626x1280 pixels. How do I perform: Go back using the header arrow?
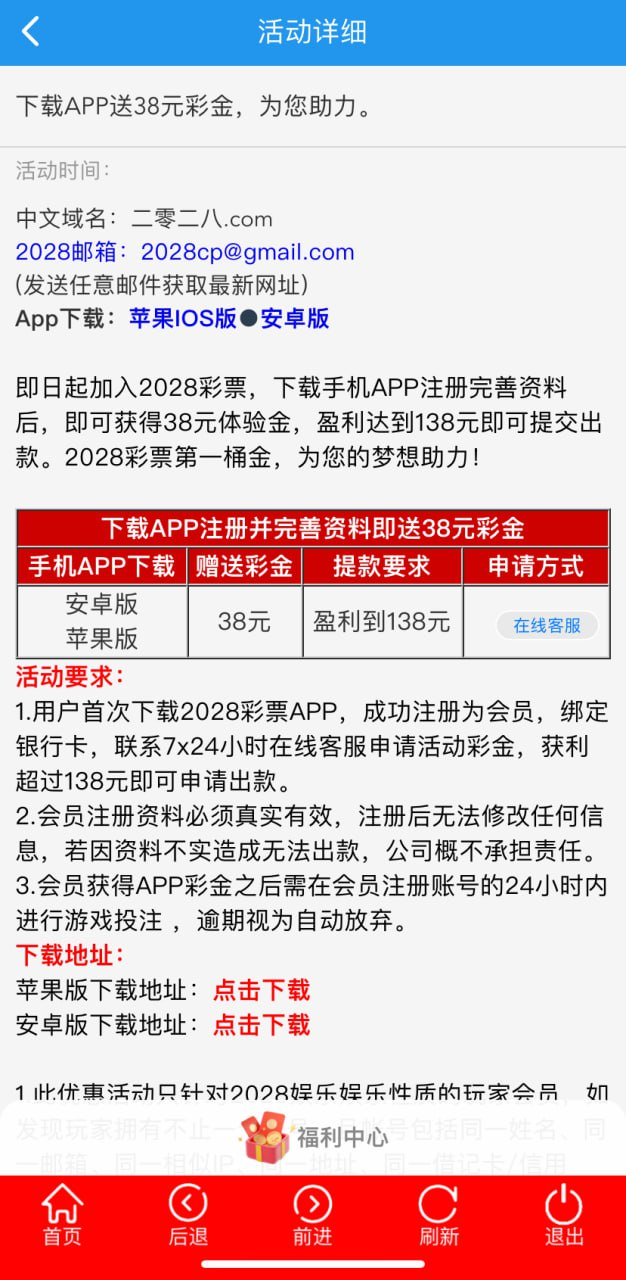click(x=31, y=32)
